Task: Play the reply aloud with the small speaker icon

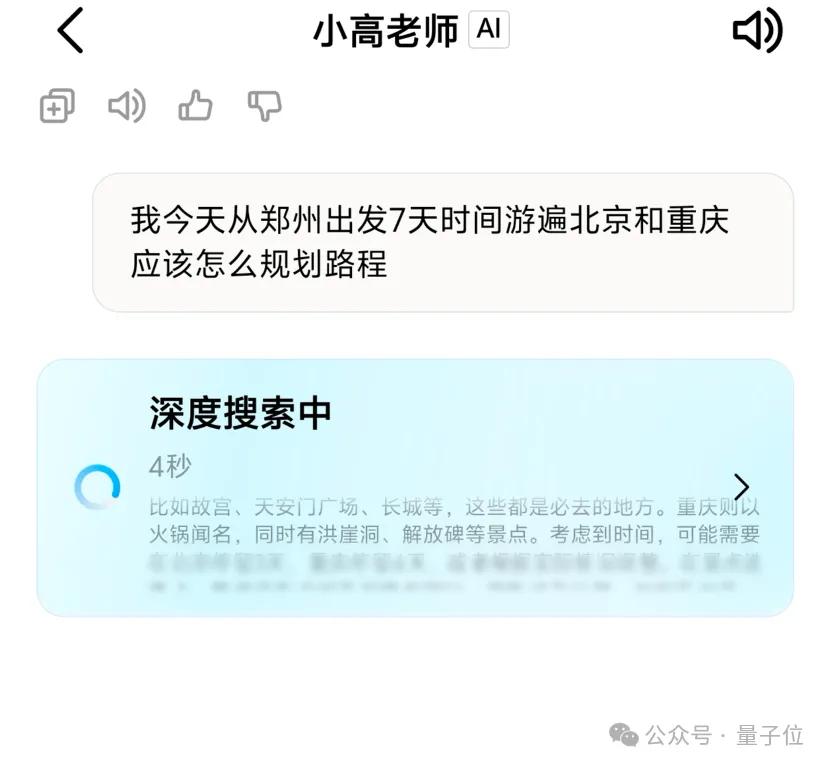Action: [127, 106]
